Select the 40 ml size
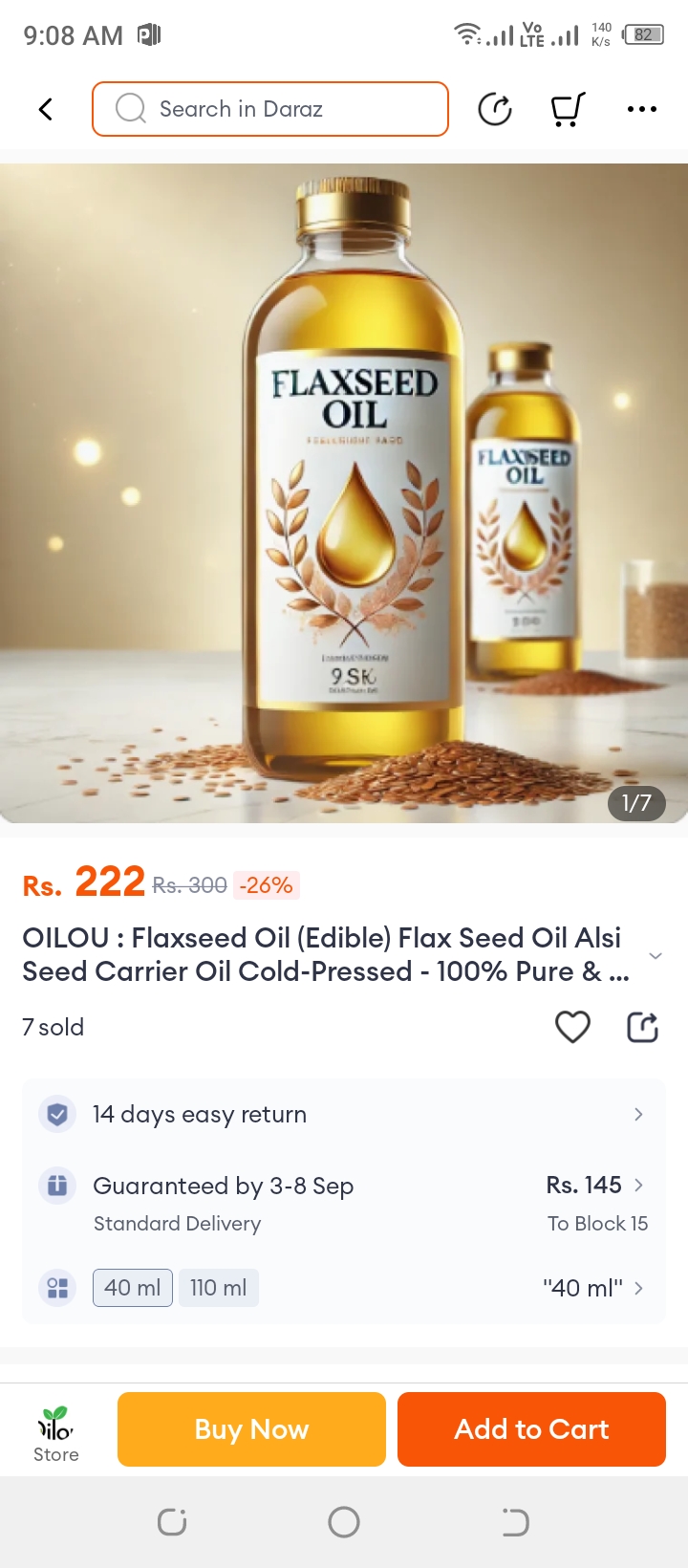This screenshot has width=688, height=1568. 132,1288
